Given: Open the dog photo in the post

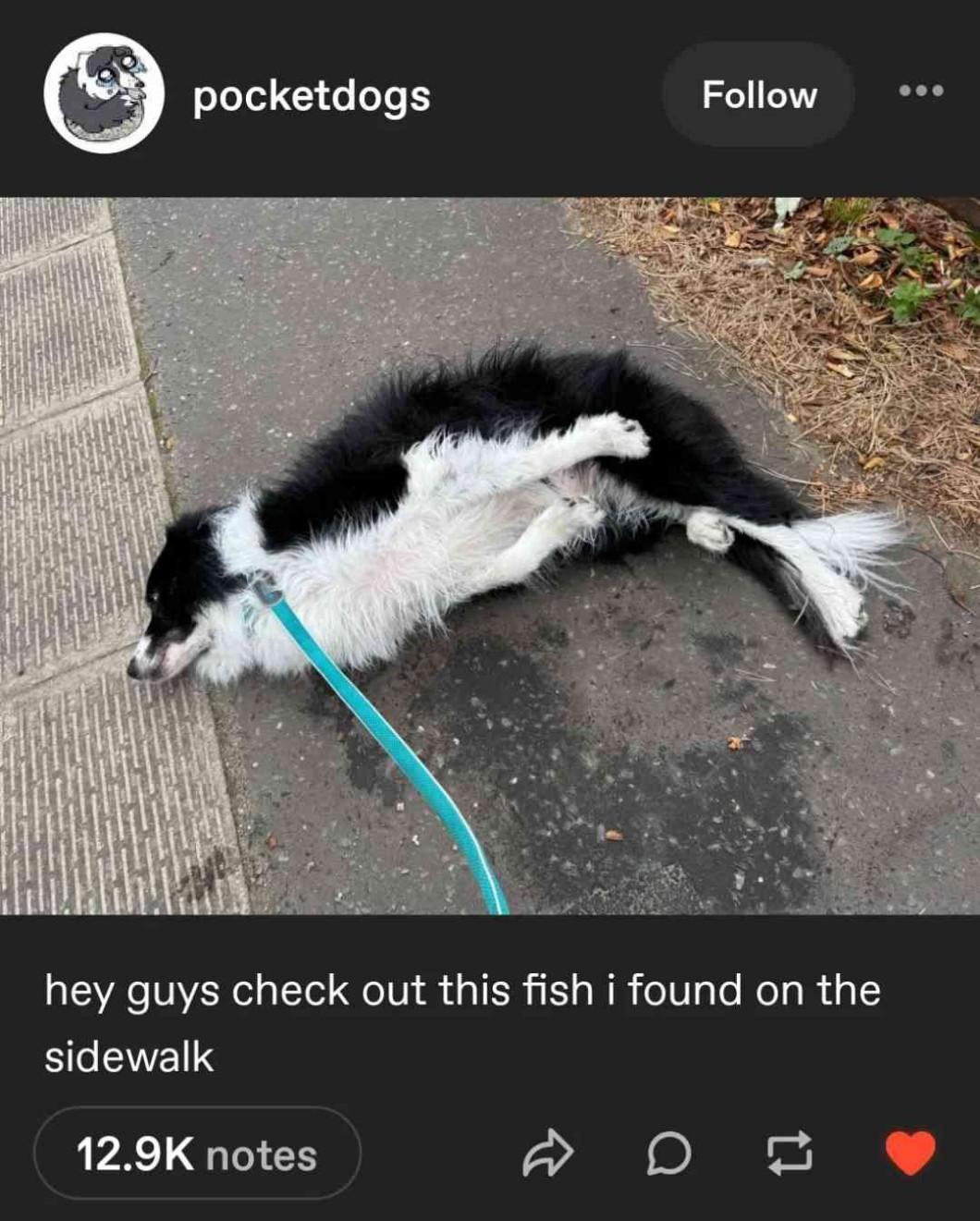Looking at the screenshot, I should pos(490,555).
